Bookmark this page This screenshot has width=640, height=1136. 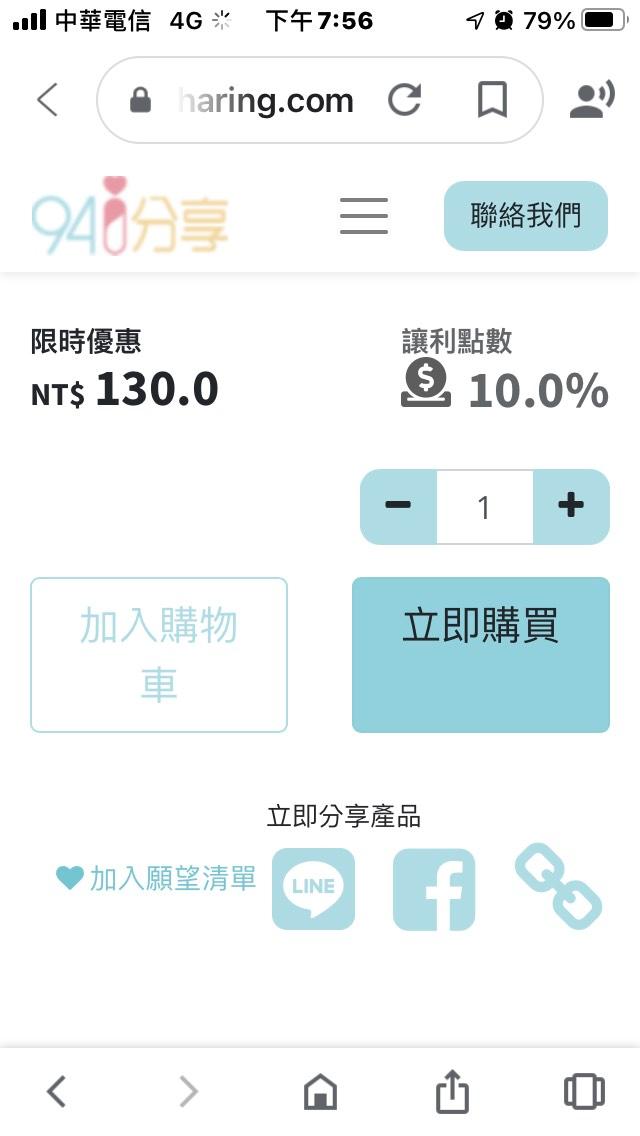pos(491,100)
